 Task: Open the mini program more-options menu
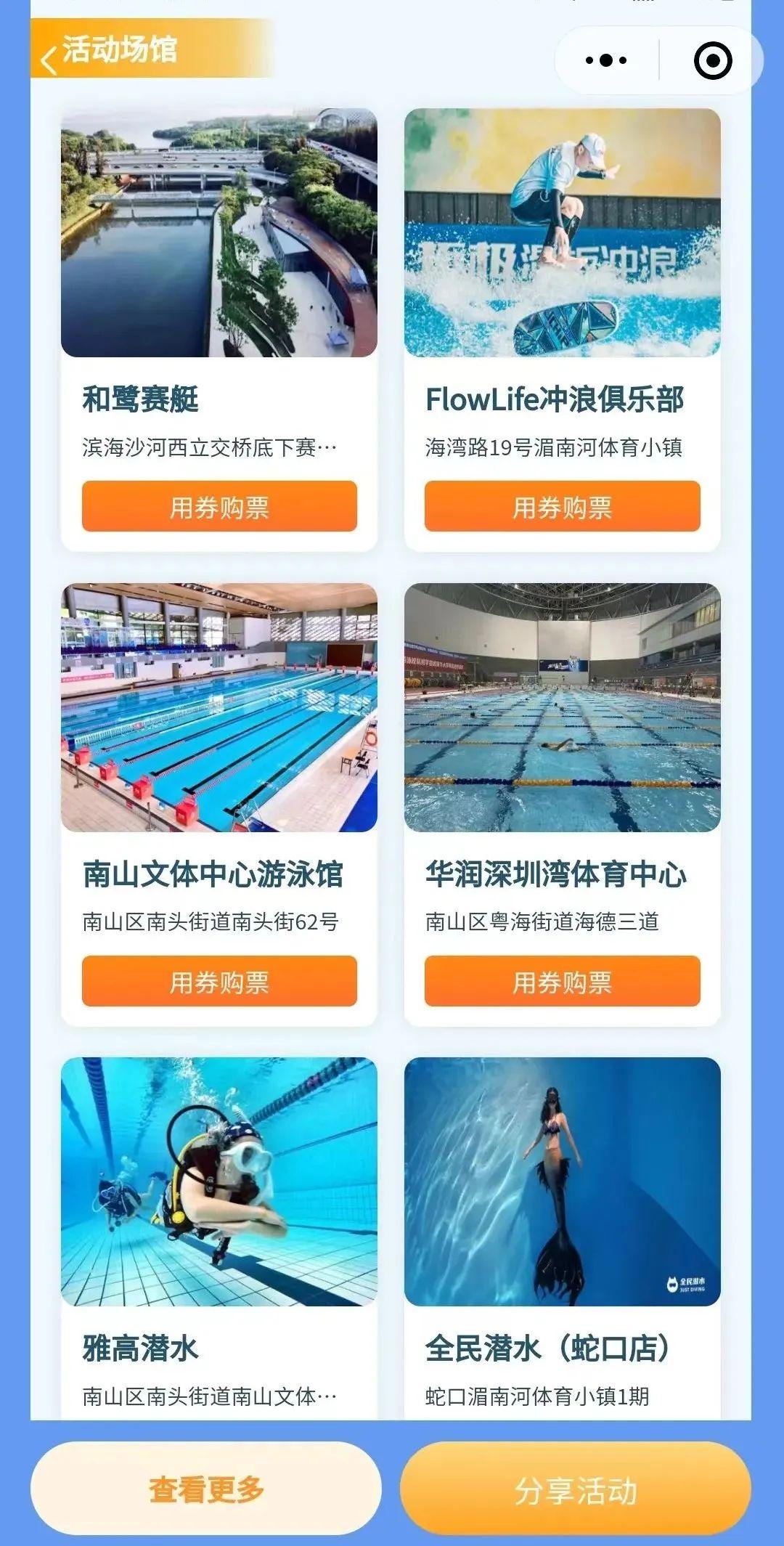(606, 60)
